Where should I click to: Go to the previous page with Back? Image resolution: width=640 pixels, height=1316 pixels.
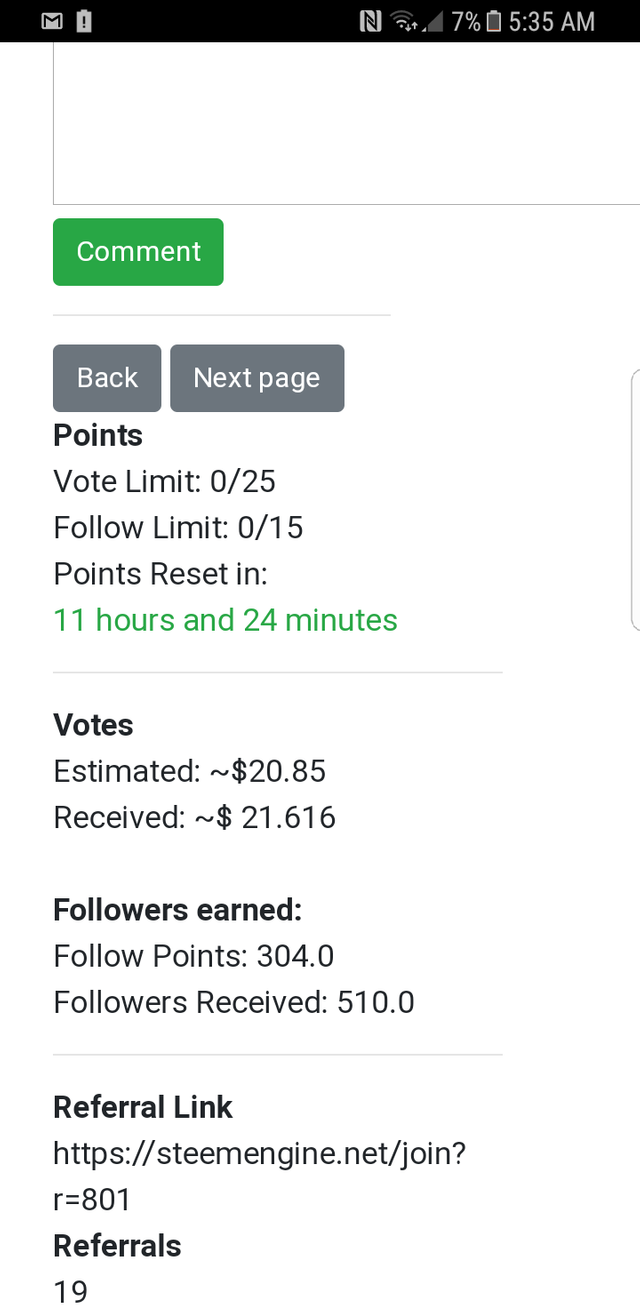pyautogui.click(x=107, y=378)
